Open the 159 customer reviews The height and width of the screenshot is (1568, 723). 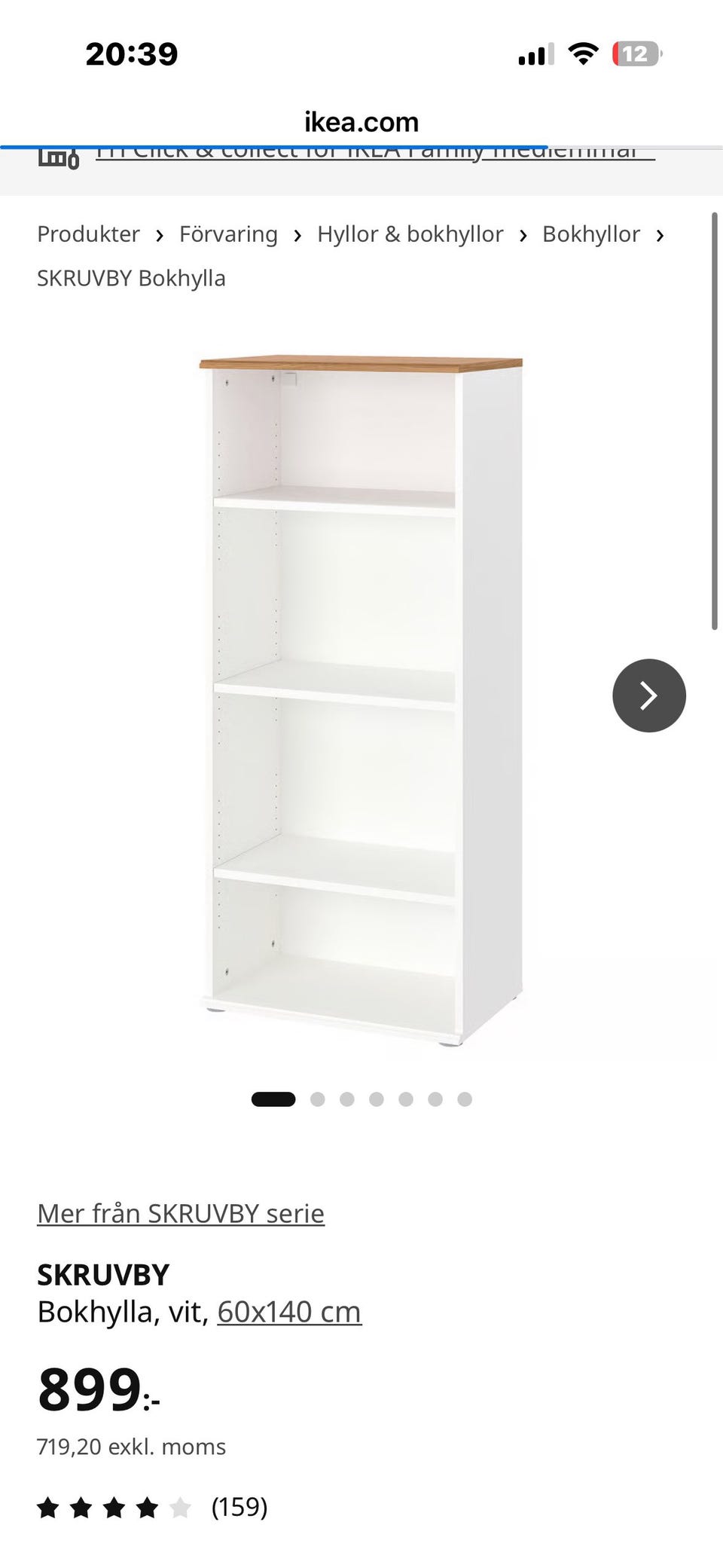[239, 1507]
